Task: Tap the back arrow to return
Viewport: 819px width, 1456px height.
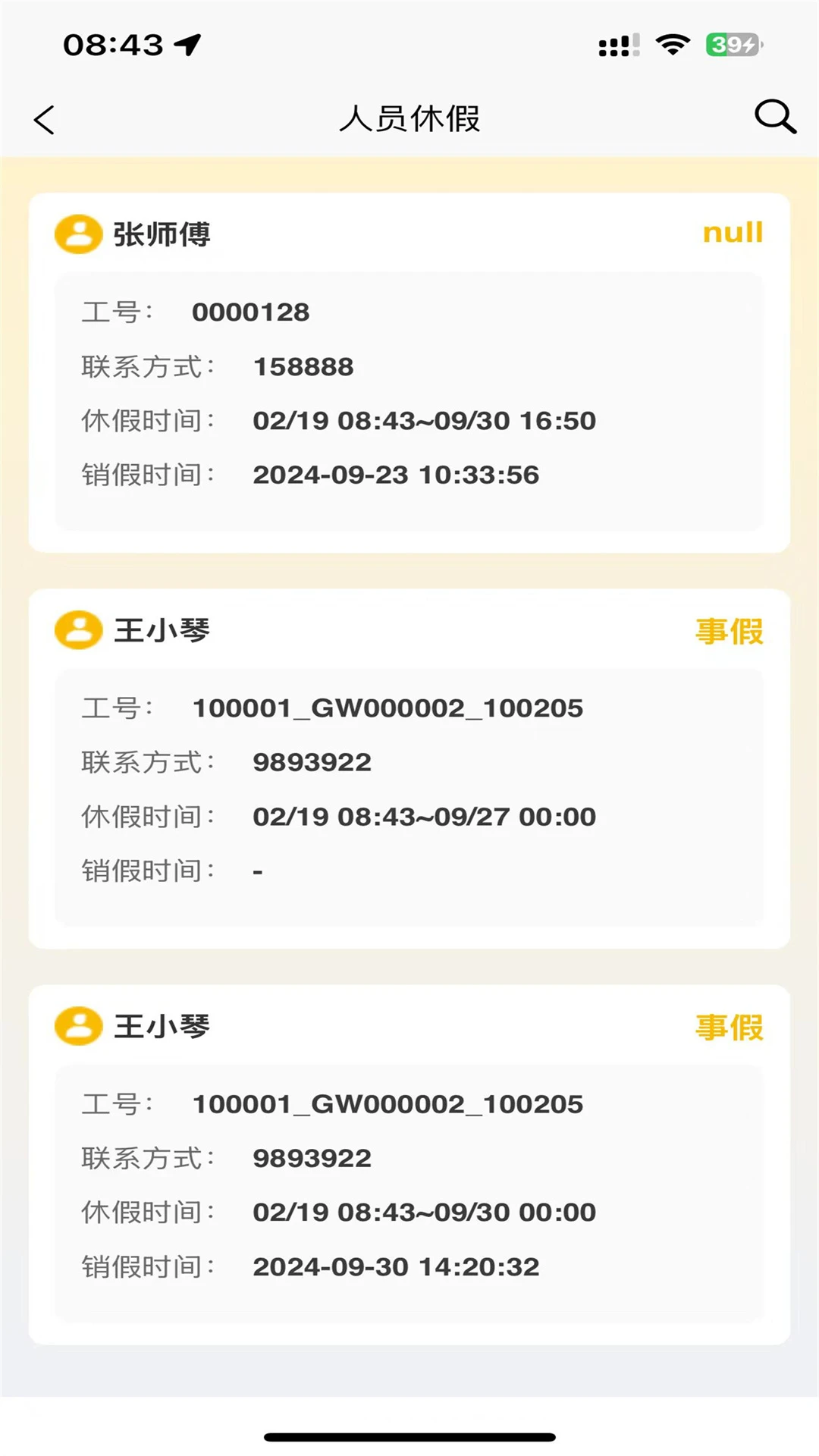Action: pos(43,119)
